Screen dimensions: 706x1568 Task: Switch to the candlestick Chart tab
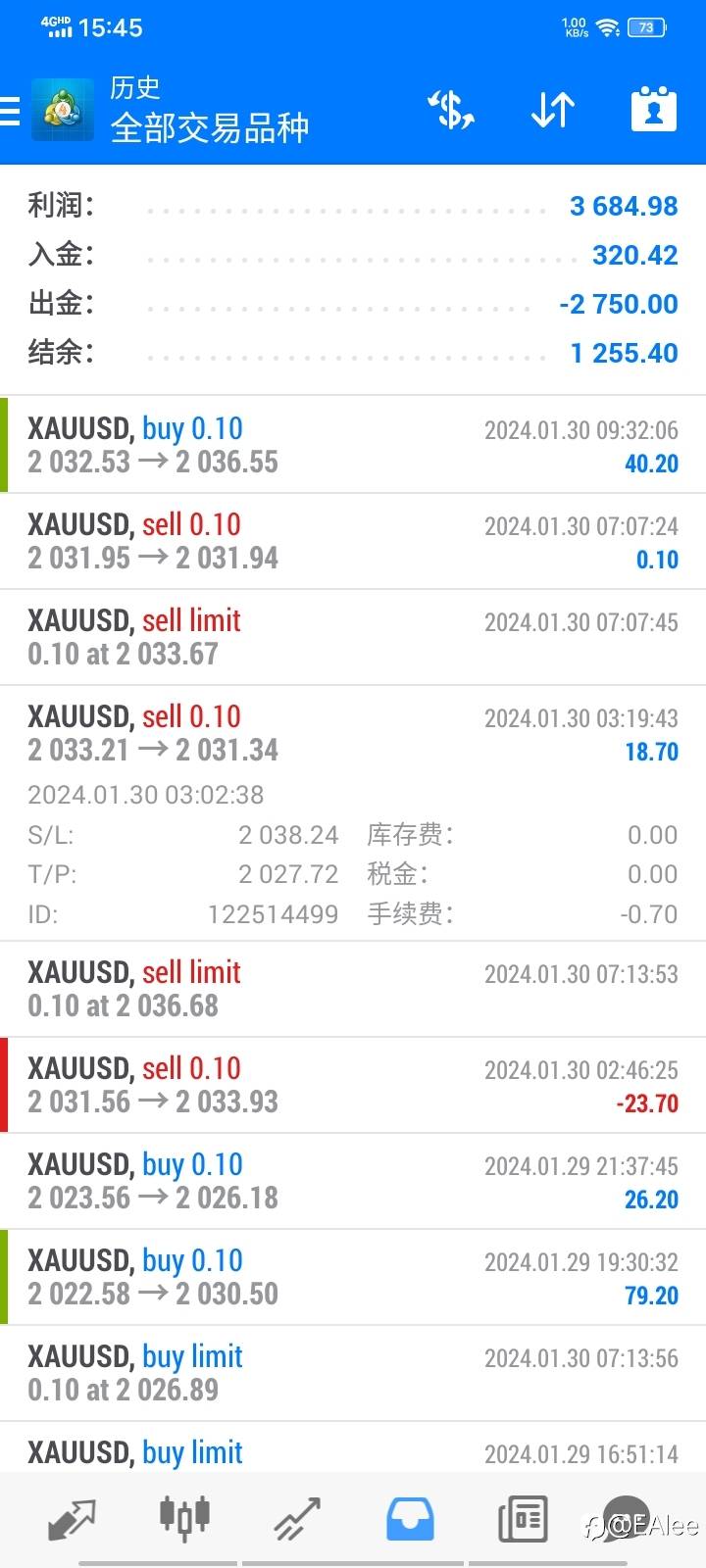tap(184, 1517)
